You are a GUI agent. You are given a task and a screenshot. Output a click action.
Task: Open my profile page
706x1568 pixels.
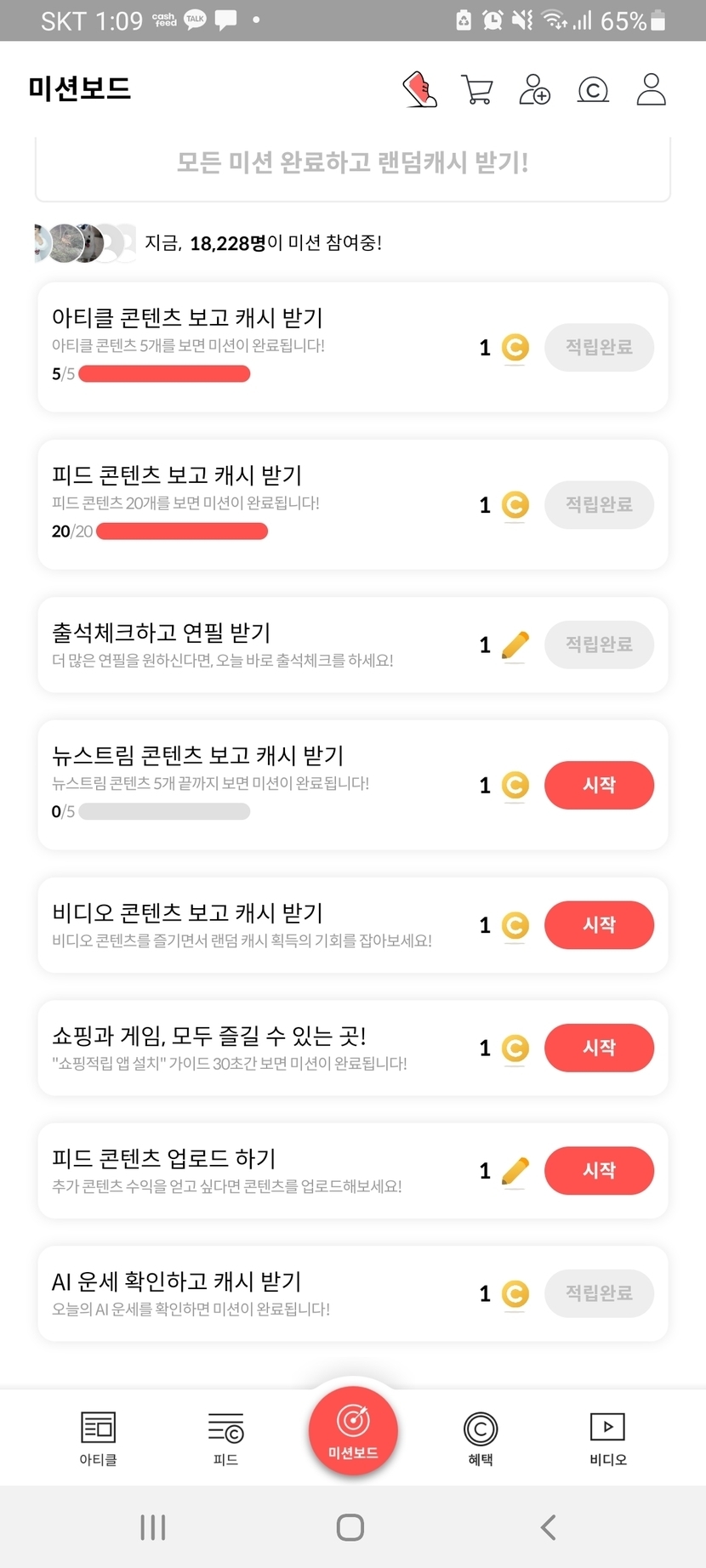tap(651, 89)
